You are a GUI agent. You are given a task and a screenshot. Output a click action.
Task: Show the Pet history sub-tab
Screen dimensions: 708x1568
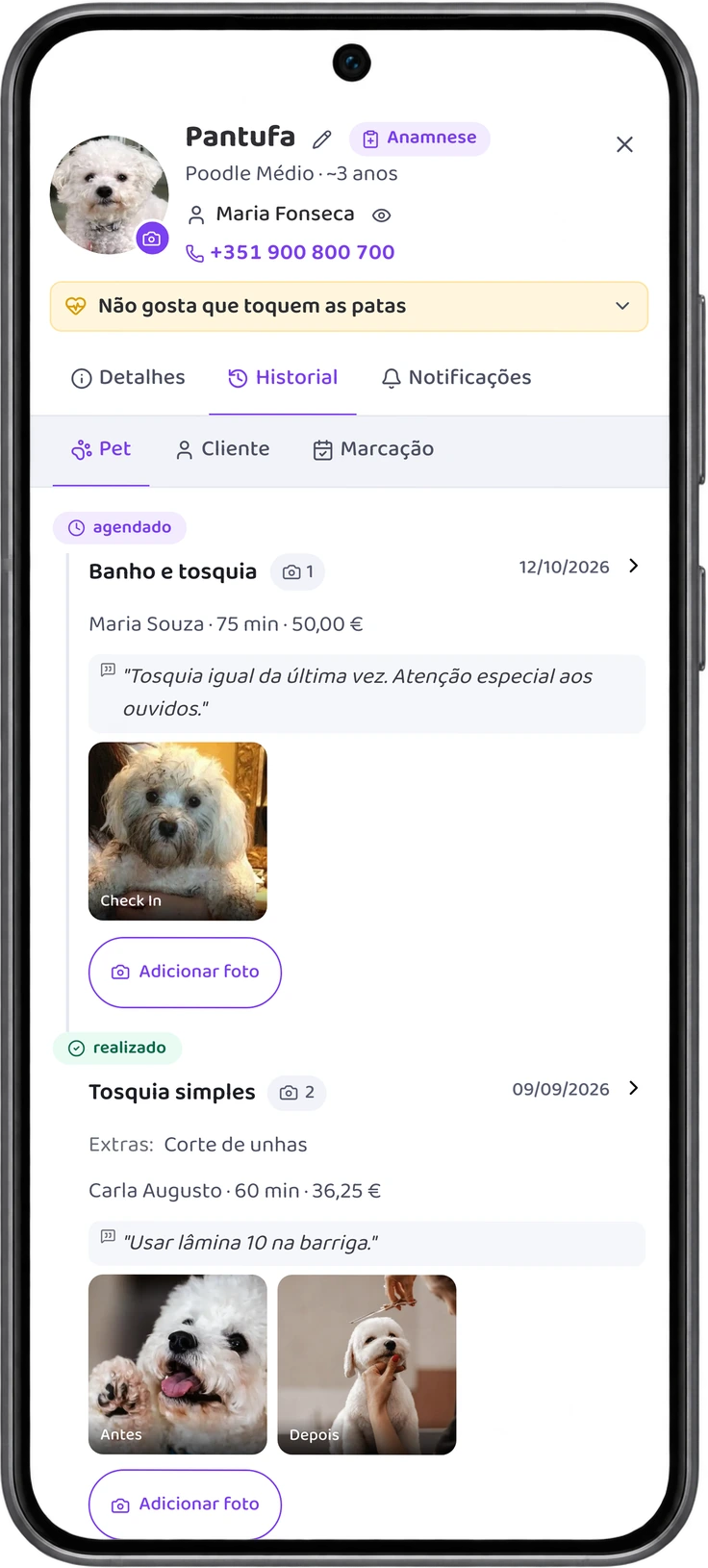tap(101, 449)
